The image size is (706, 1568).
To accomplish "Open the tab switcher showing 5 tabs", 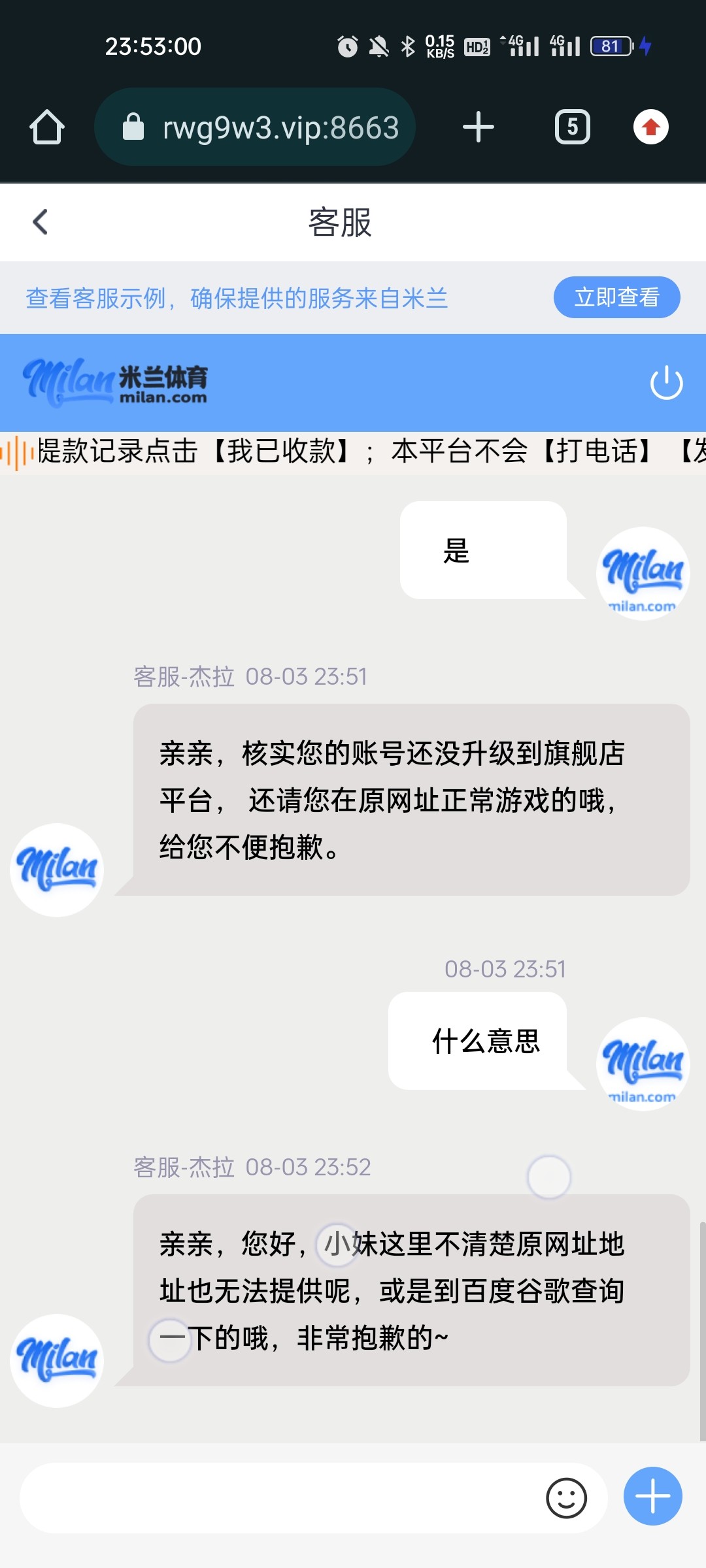I will [572, 127].
